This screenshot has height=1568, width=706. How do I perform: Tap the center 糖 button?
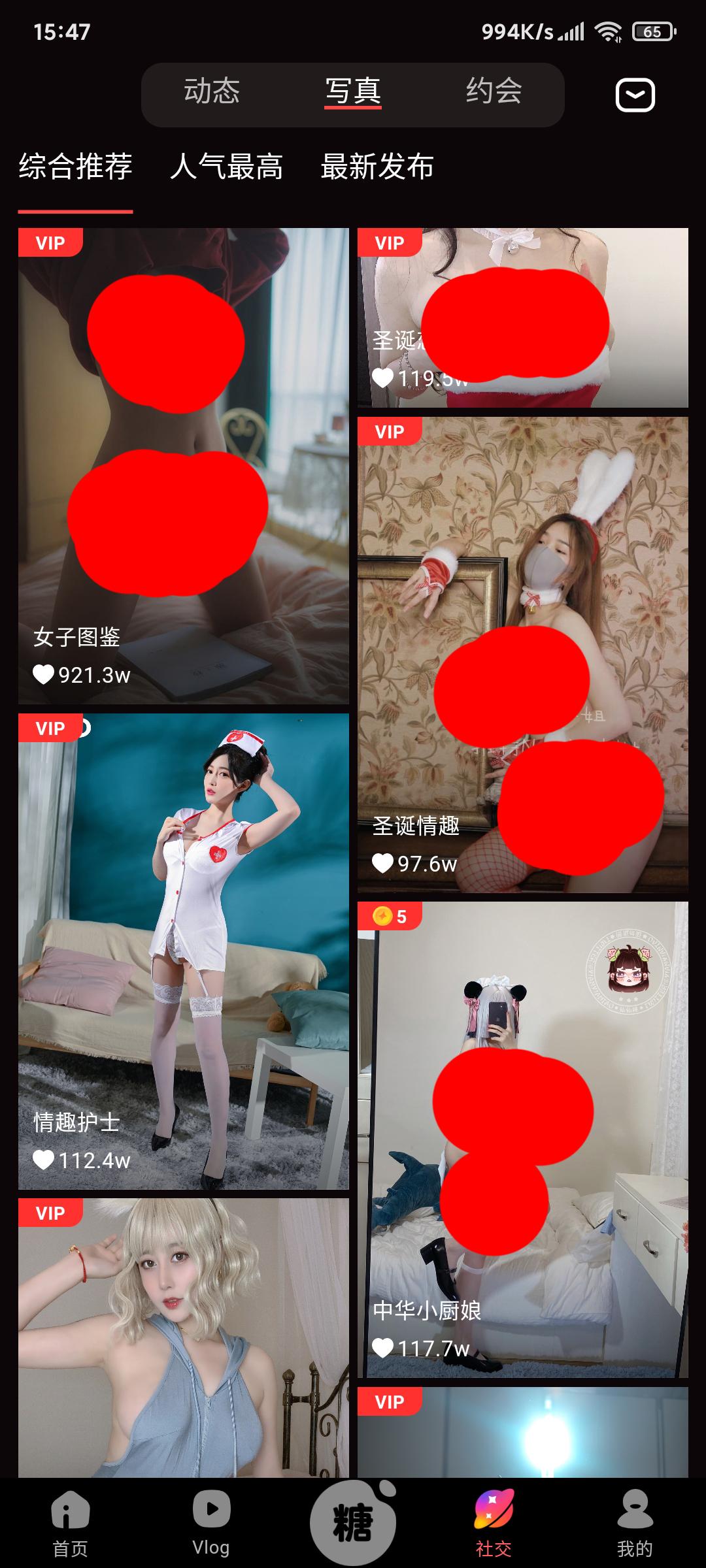coord(353,1522)
